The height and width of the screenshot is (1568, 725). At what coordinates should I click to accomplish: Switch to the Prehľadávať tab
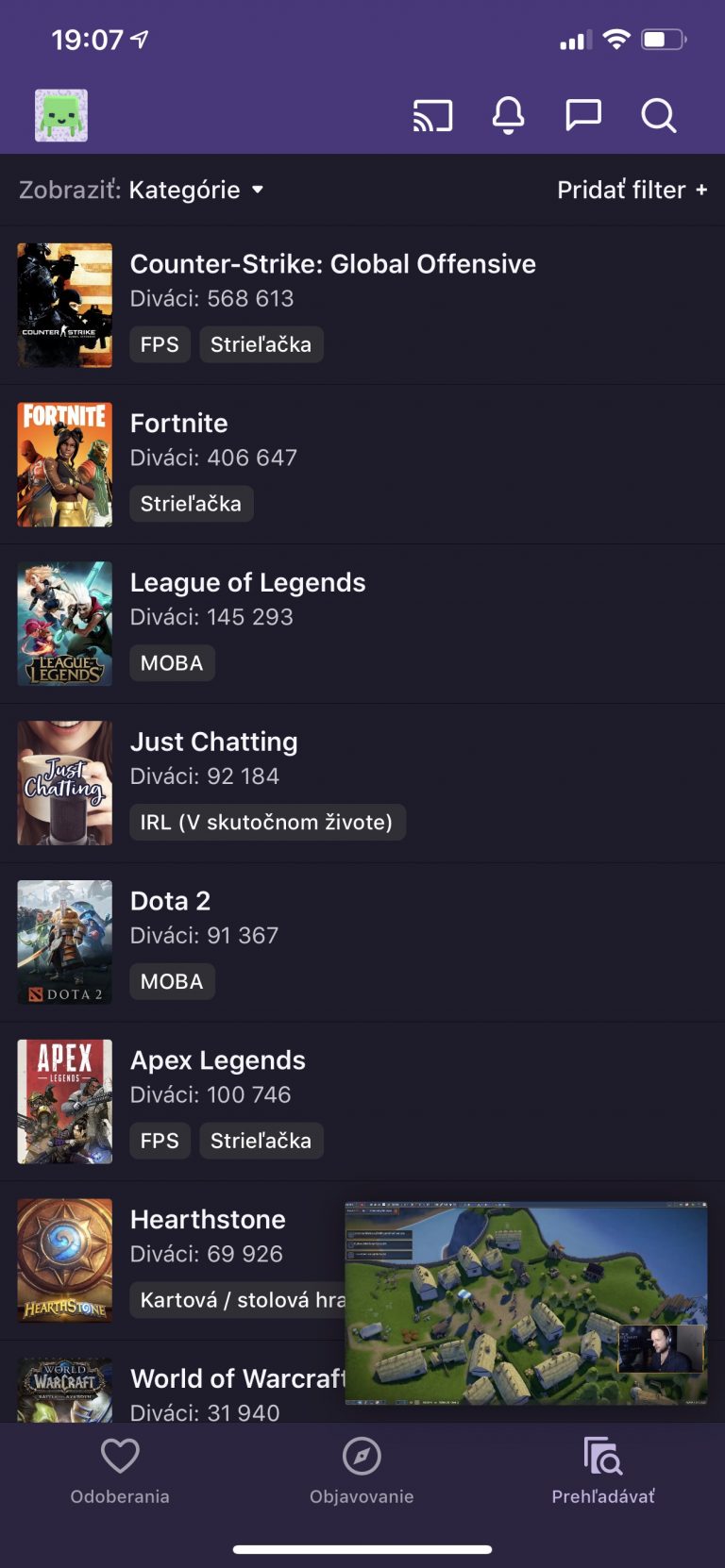[x=603, y=1472]
